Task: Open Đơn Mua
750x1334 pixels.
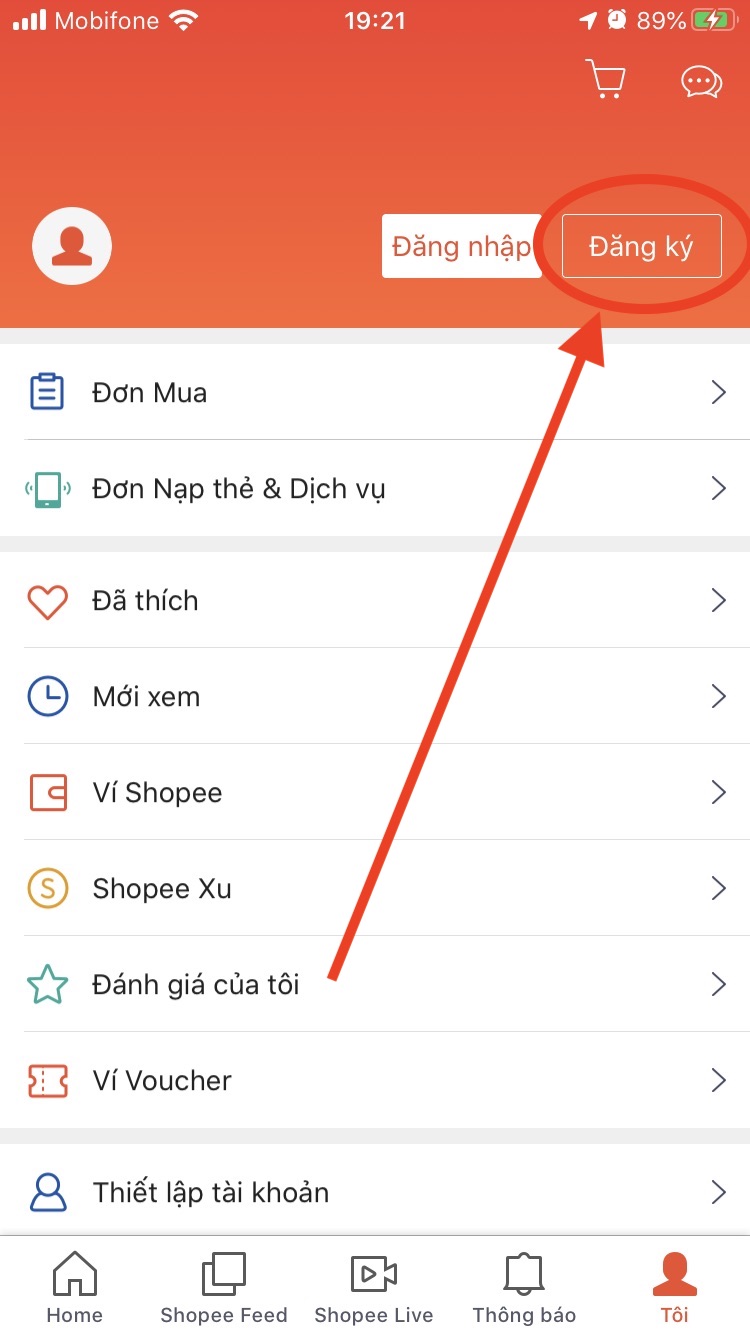Action: click(375, 392)
